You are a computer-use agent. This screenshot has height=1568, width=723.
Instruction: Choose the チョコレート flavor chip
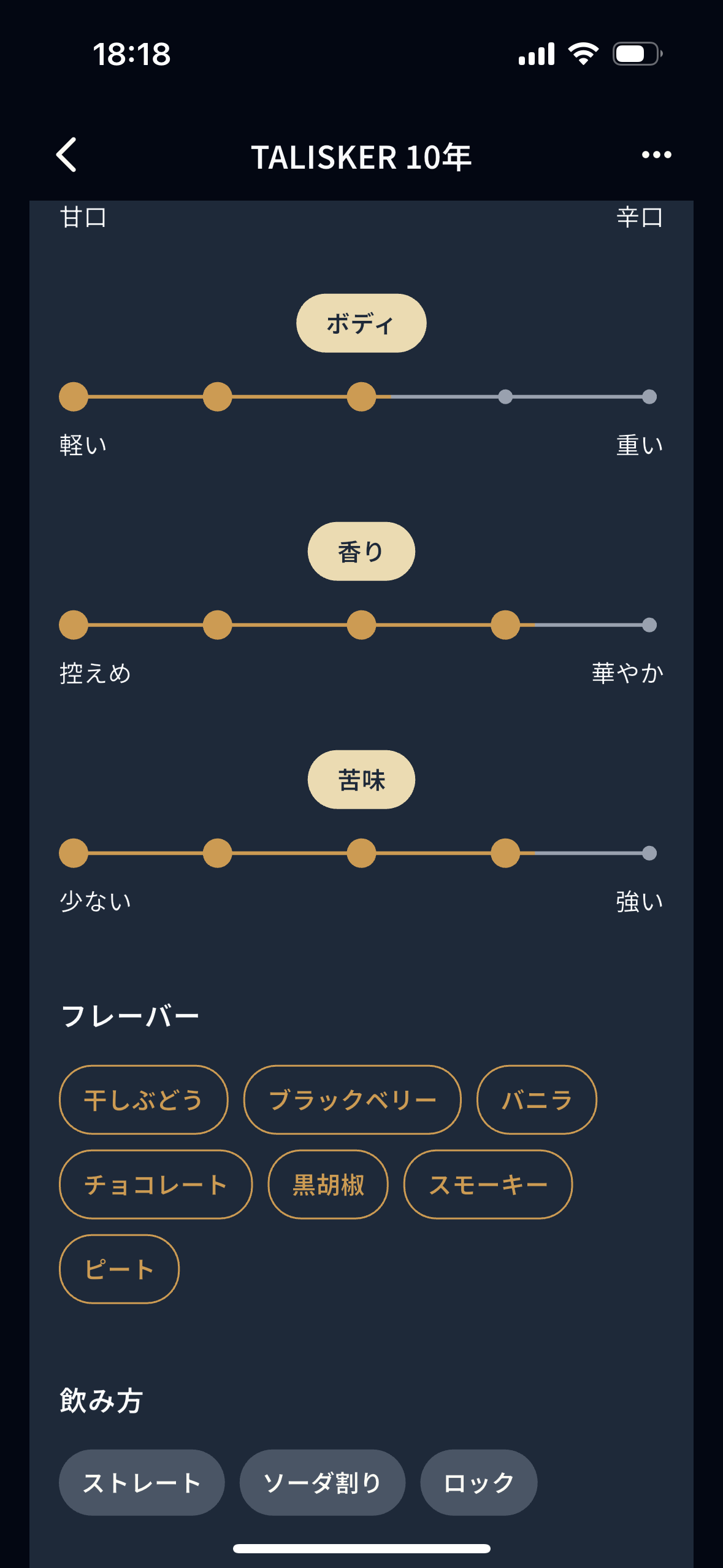[156, 1184]
